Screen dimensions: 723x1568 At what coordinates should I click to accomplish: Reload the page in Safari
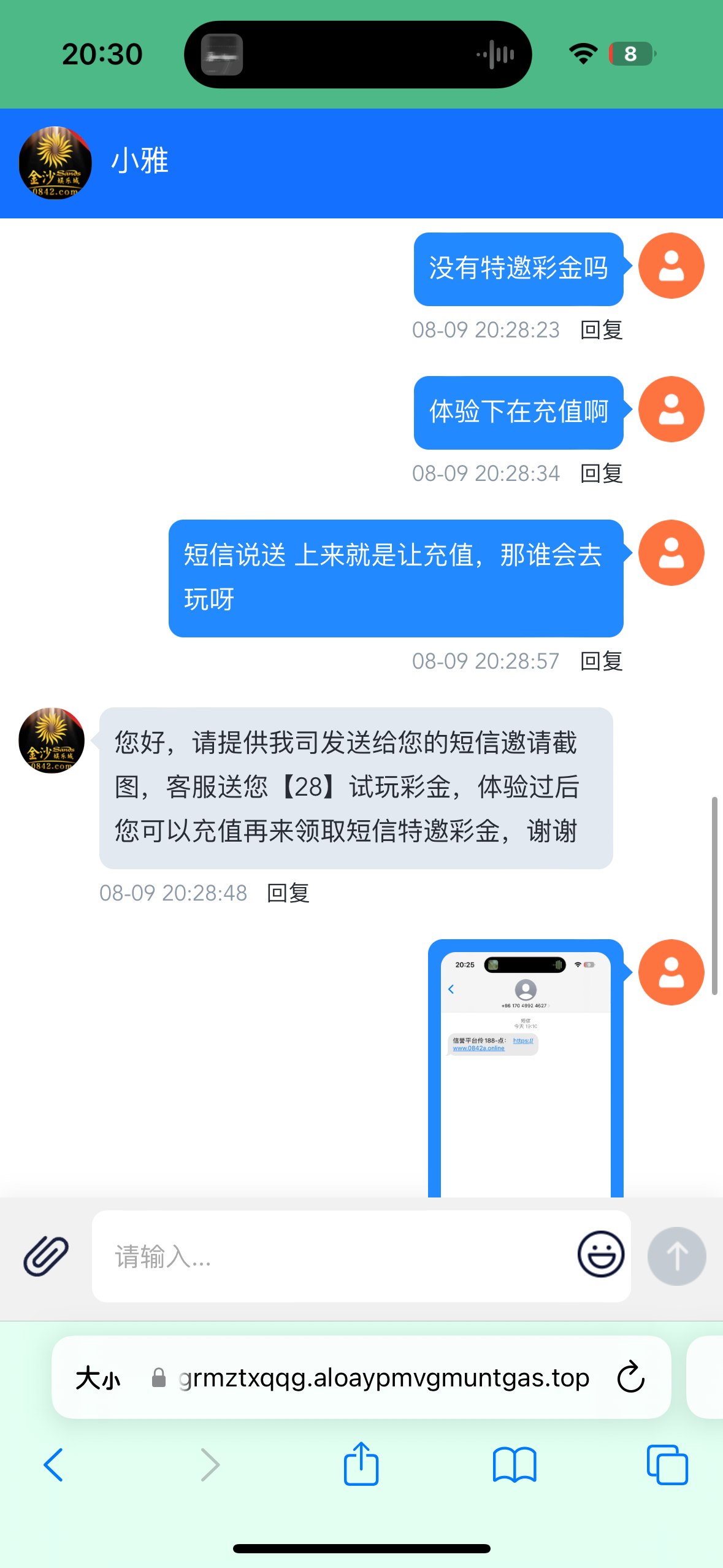point(630,1378)
